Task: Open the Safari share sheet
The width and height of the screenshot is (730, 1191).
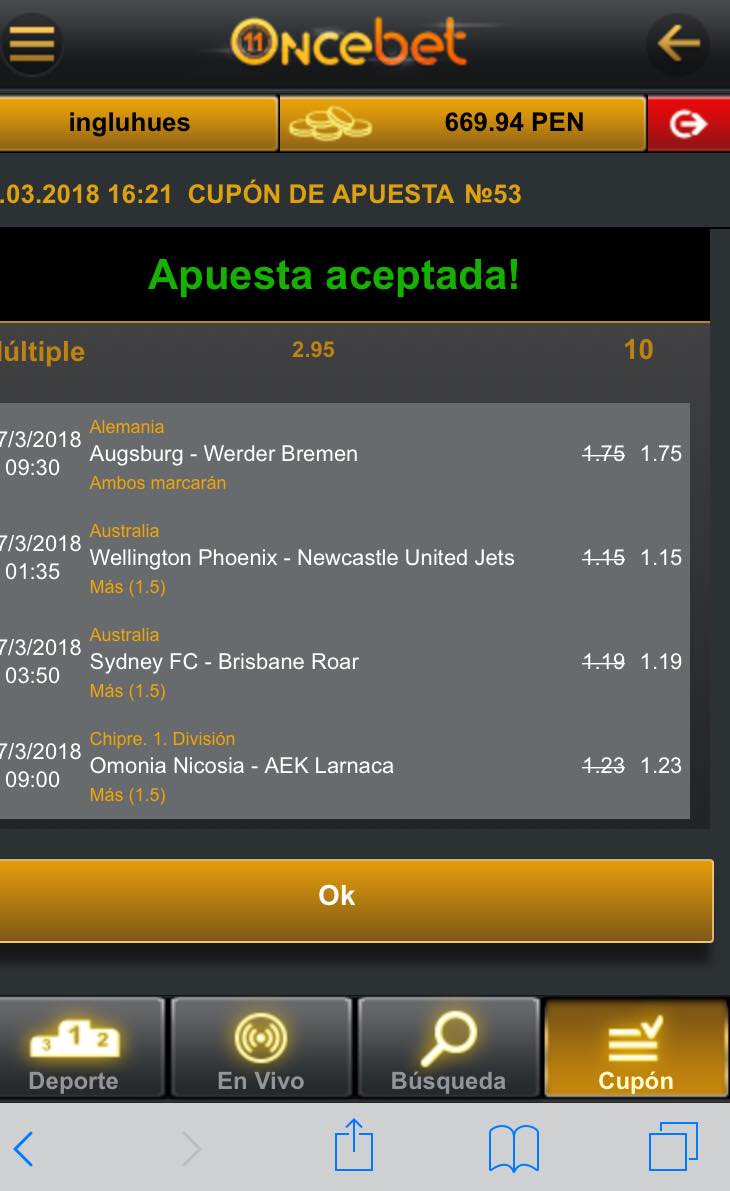Action: pyautogui.click(x=354, y=1146)
